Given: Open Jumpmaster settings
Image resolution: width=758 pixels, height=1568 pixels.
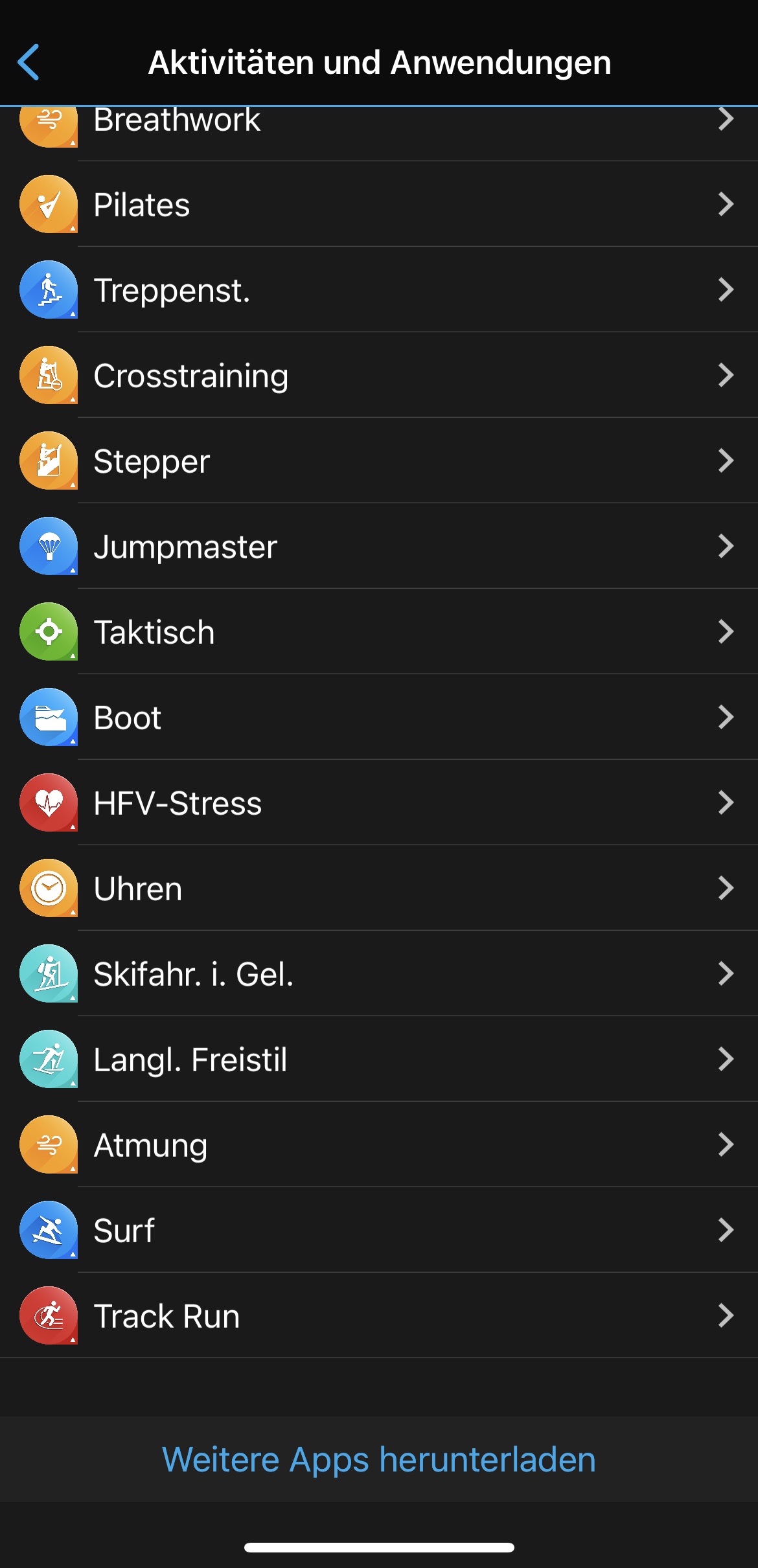Looking at the screenshot, I should coord(379,547).
